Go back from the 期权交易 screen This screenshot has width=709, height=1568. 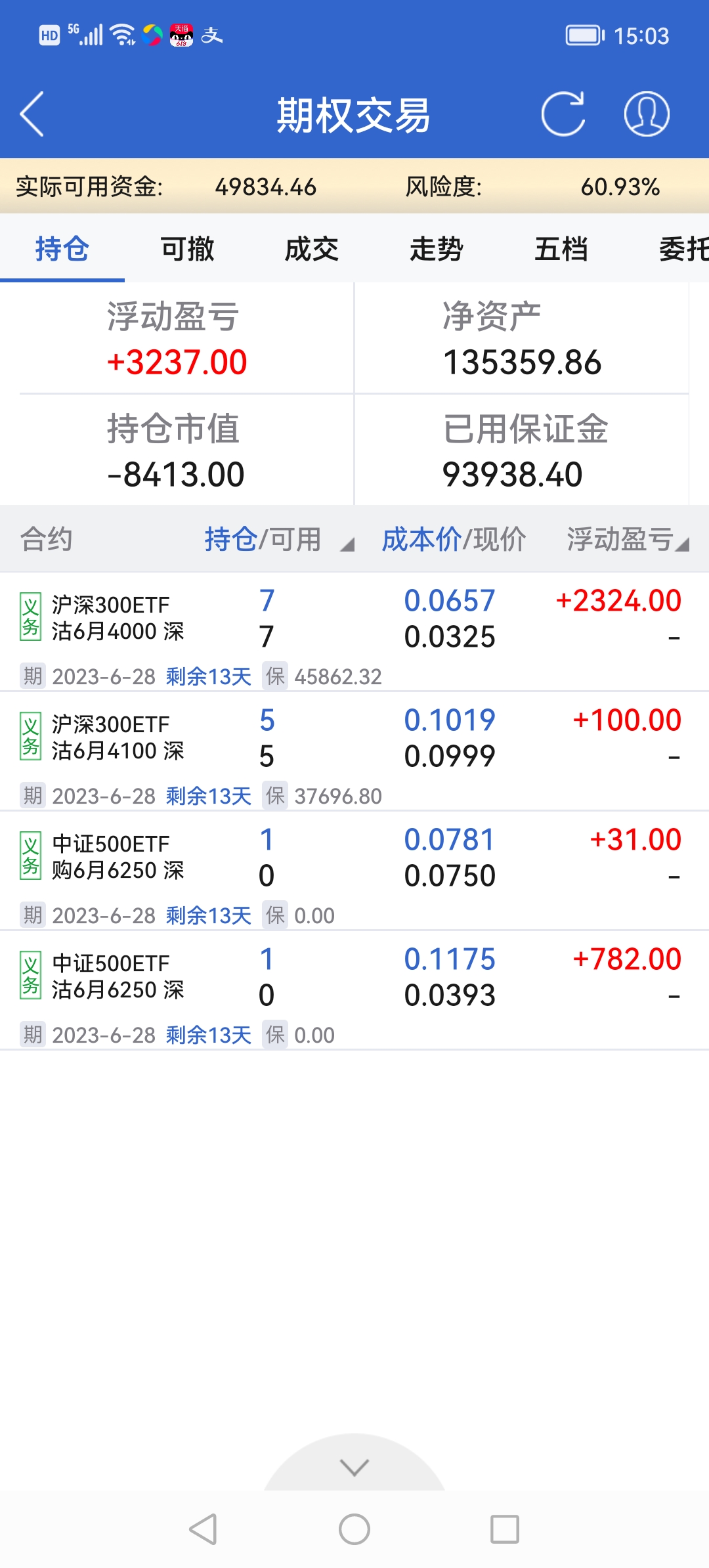point(32,114)
